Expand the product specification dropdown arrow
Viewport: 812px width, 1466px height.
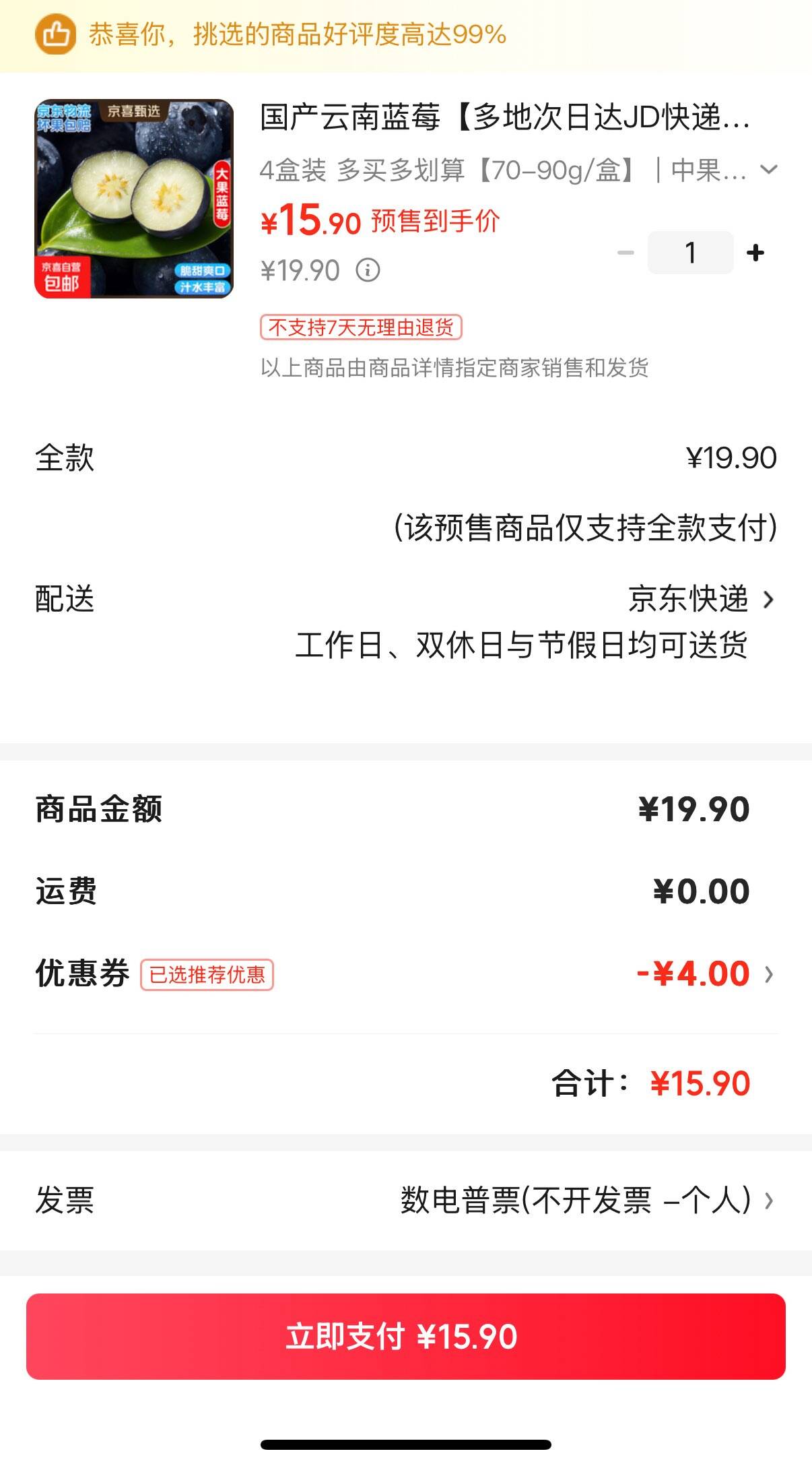point(768,170)
